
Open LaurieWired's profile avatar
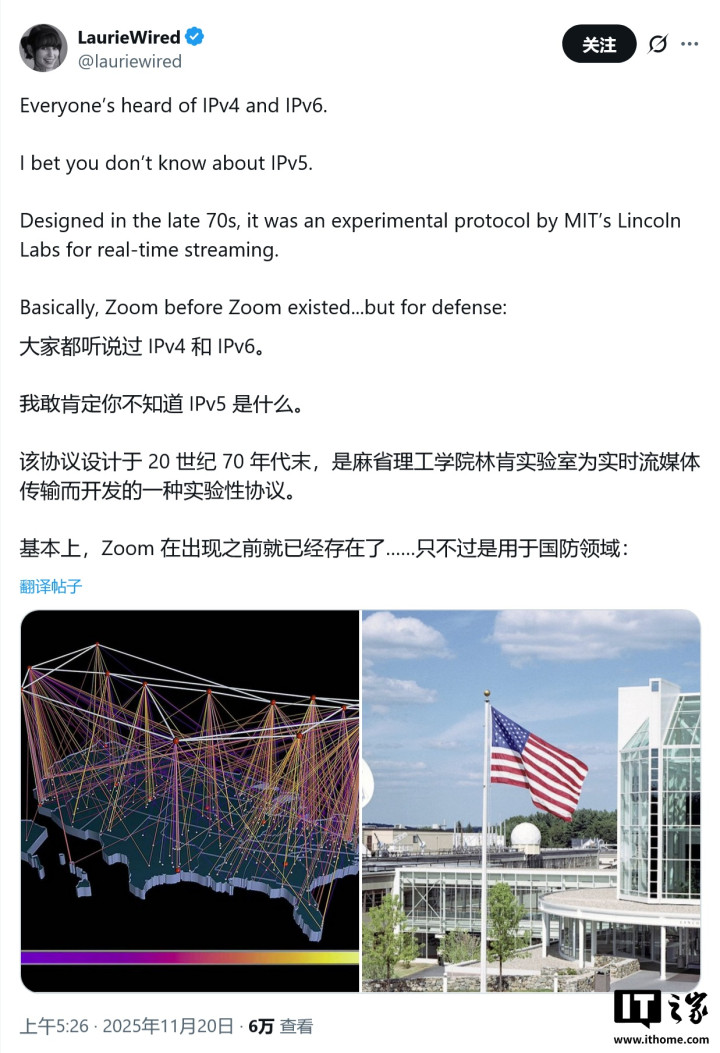point(43,48)
